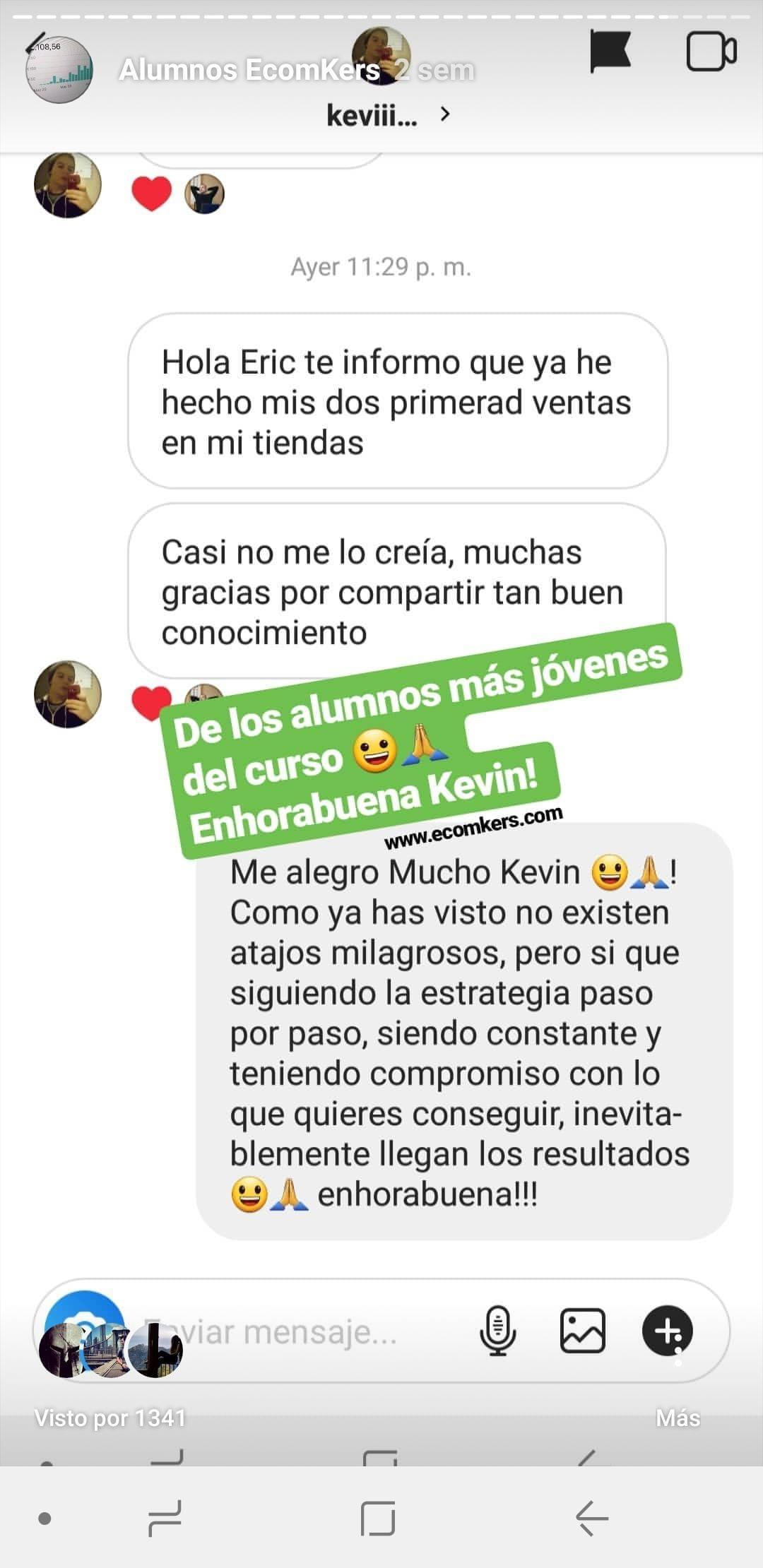Open the recent apps view
This screenshot has height=1568, width=763.
click(165, 1519)
